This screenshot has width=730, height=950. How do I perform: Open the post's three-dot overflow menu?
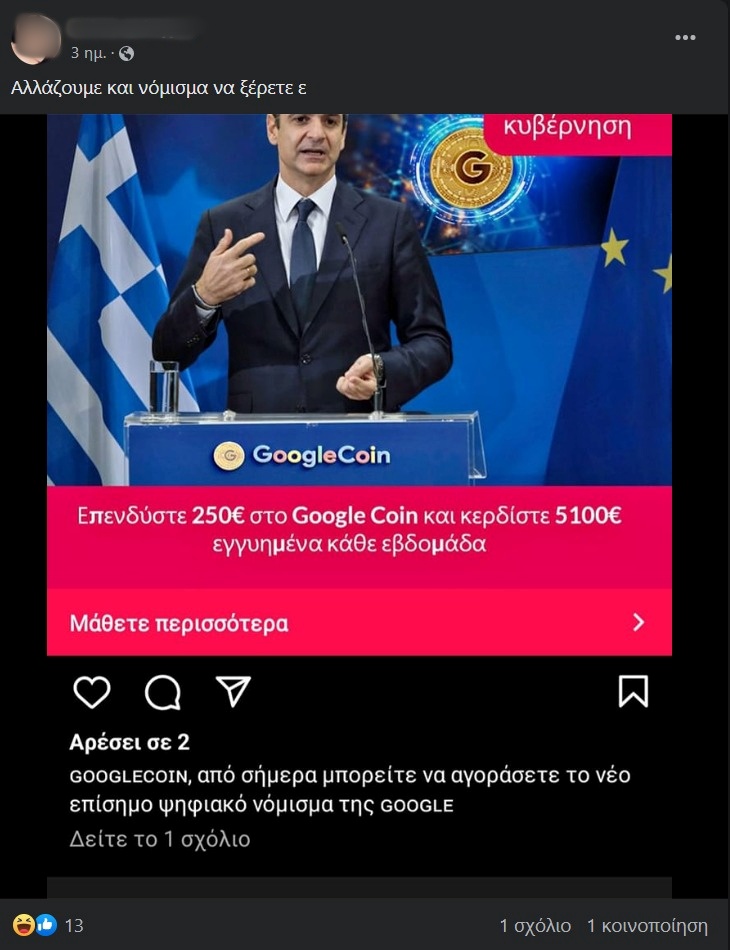click(x=685, y=38)
